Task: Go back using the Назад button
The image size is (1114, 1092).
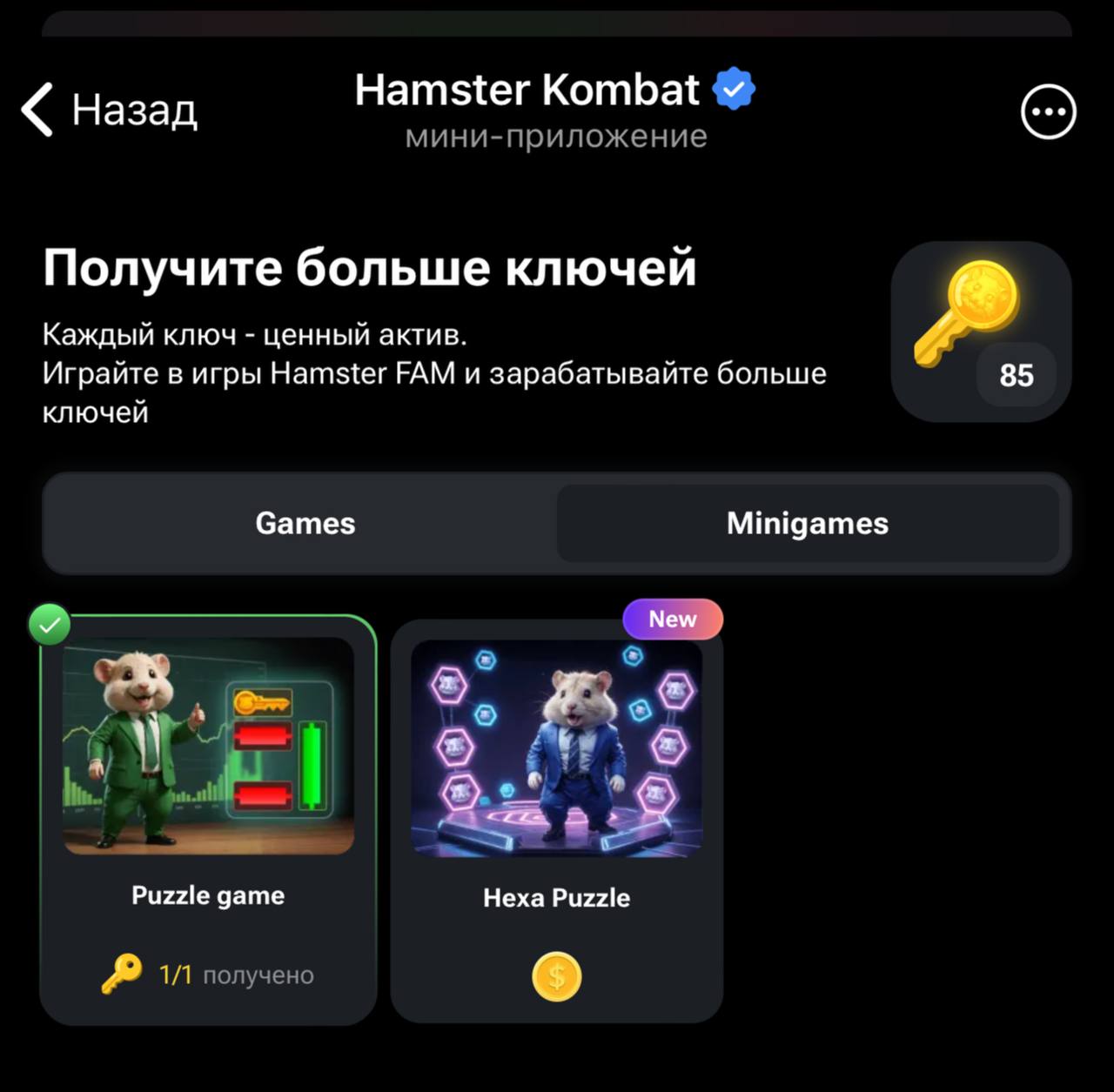Action: [109, 111]
